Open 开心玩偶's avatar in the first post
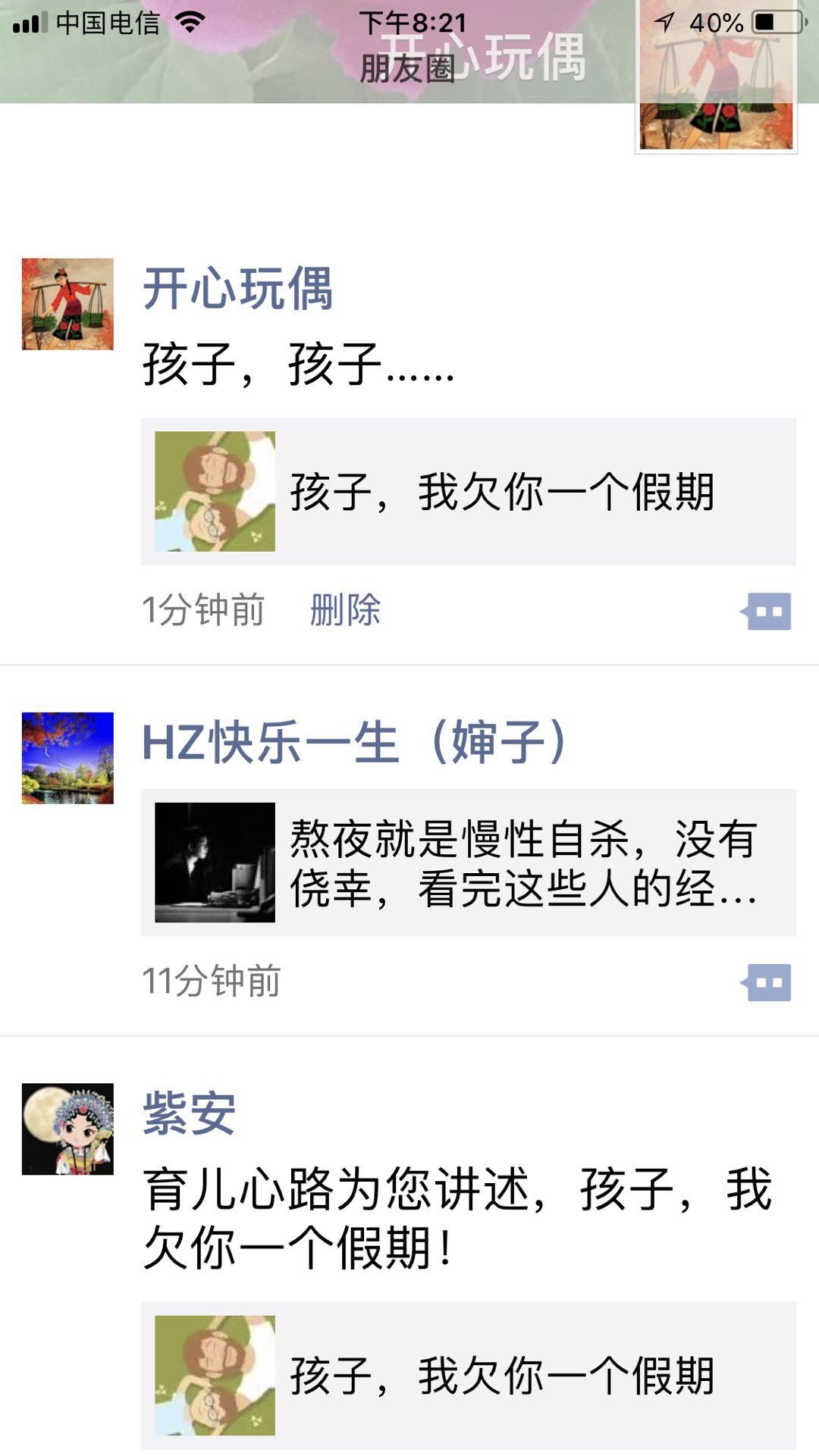Viewport: 819px width, 1456px height. [x=67, y=304]
